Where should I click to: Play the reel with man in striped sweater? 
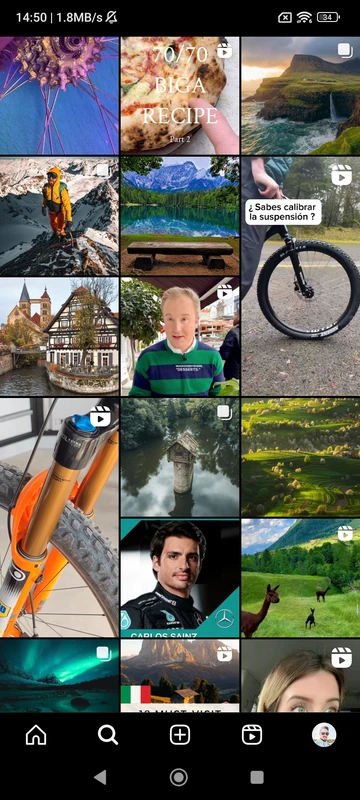tap(180, 337)
